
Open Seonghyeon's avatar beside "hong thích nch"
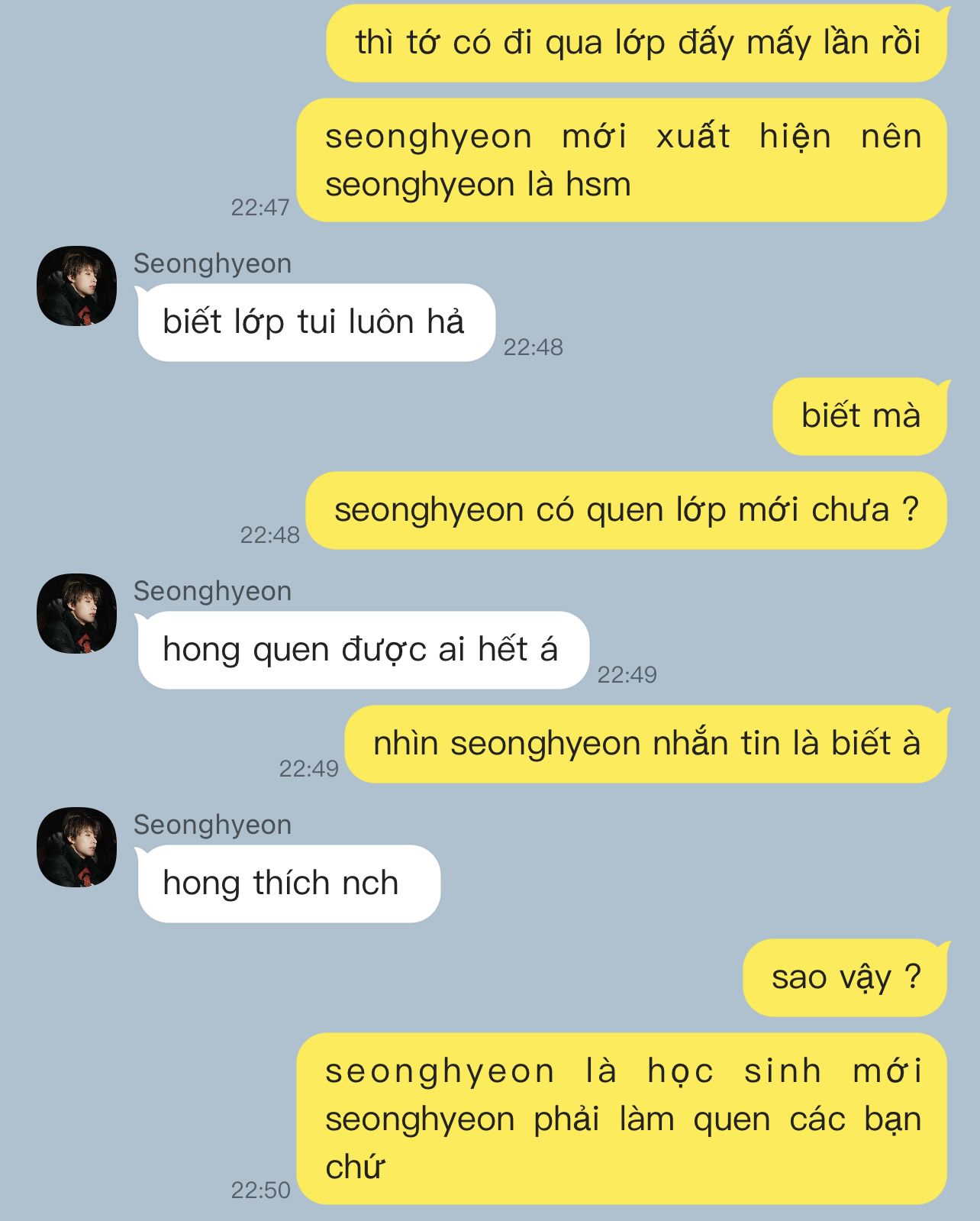[x=76, y=848]
